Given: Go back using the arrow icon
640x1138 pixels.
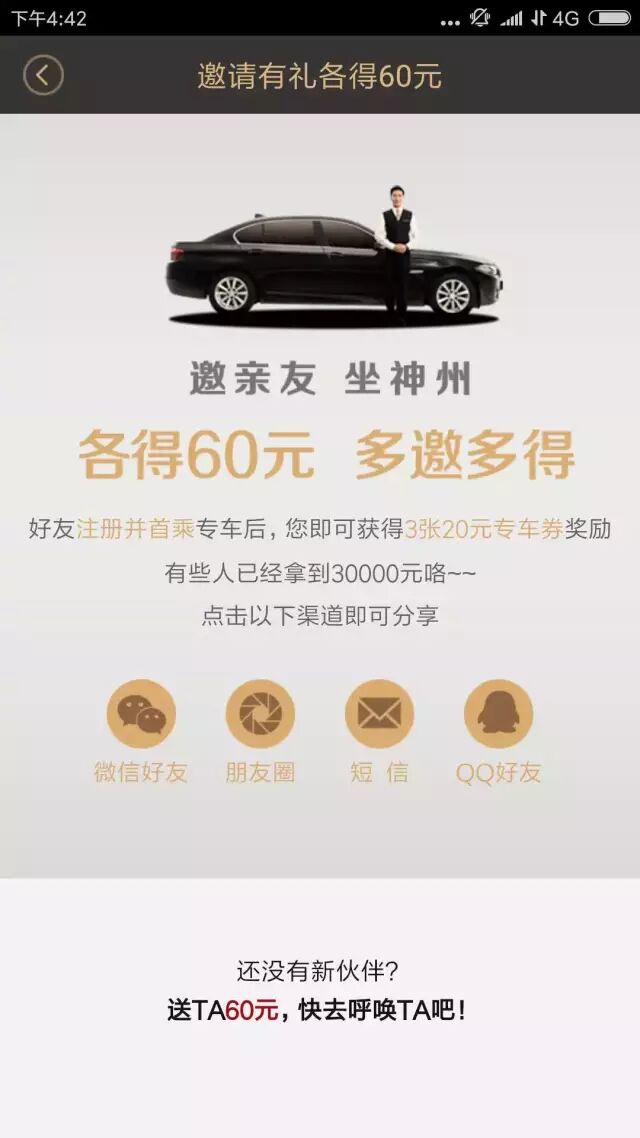Looking at the screenshot, I should point(43,76).
